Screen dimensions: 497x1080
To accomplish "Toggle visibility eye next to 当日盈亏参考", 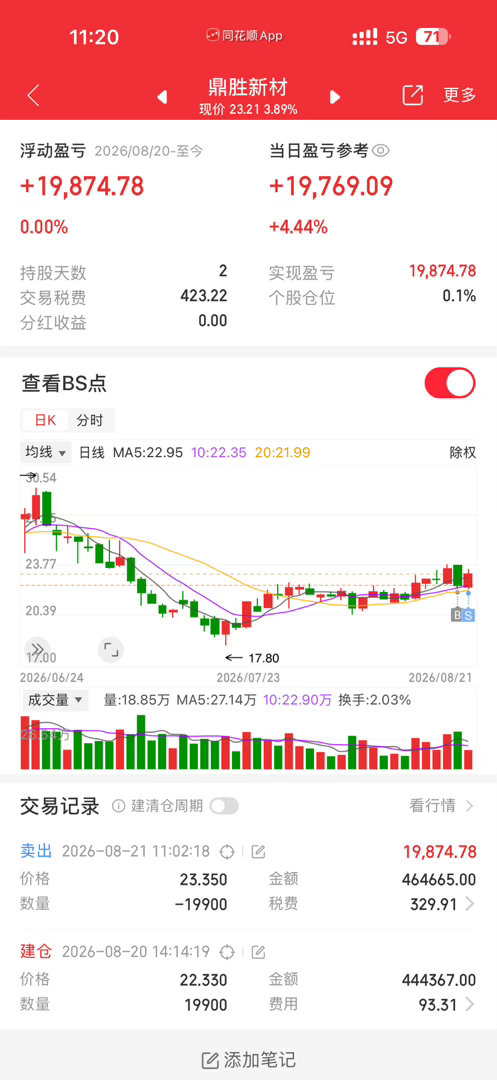I will 381,150.
